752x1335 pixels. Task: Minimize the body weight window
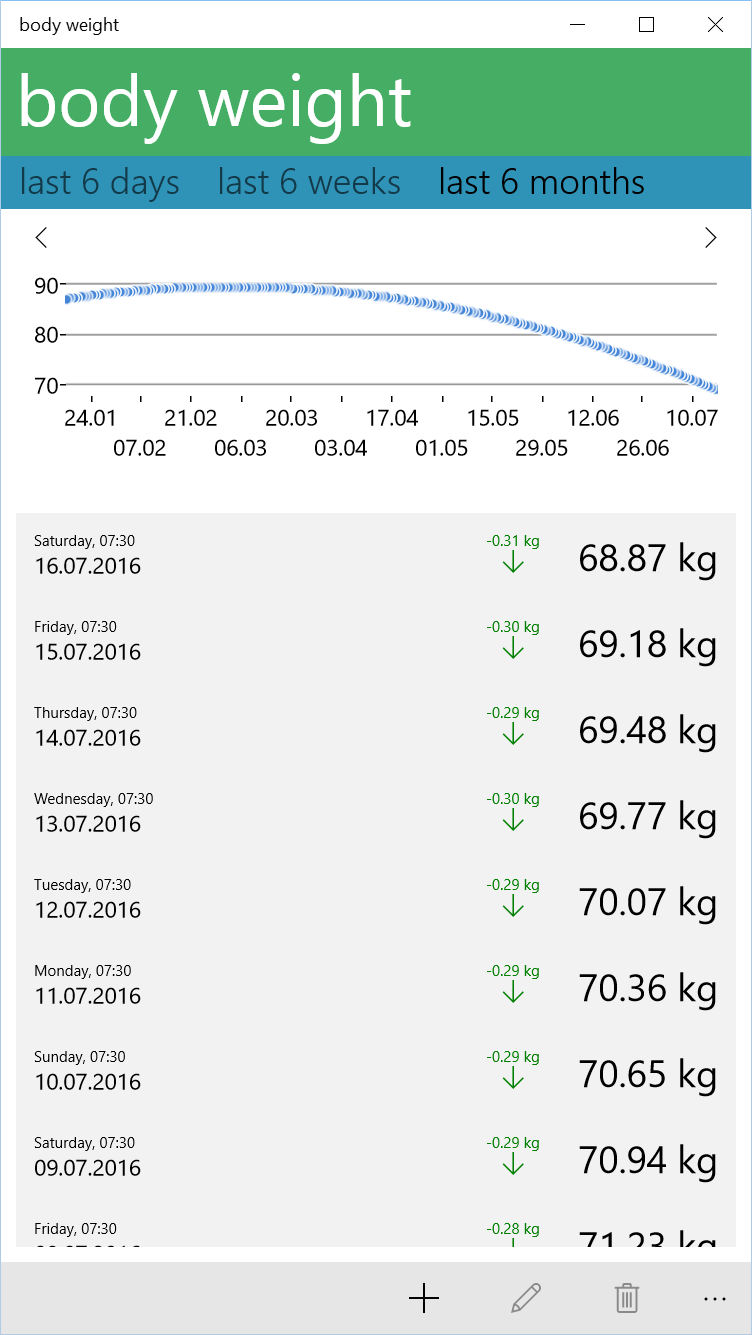click(x=577, y=25)
